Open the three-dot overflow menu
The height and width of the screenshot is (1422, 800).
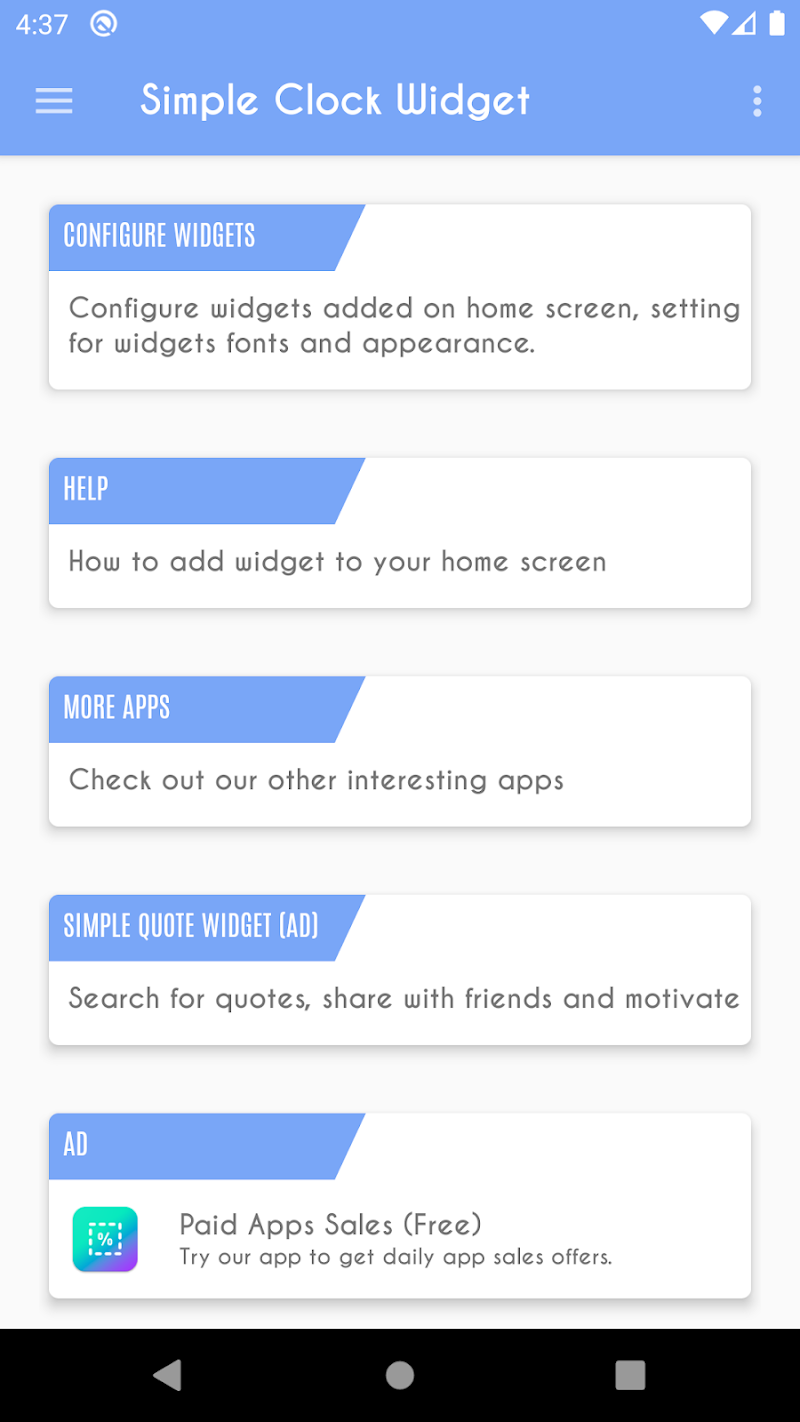757,100
